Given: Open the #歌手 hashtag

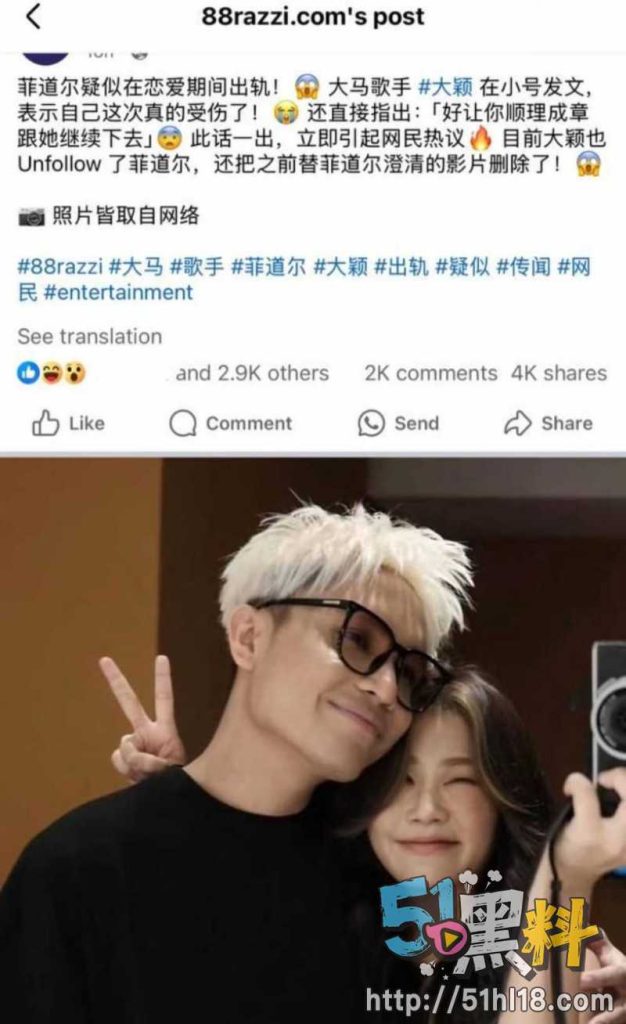Looking at the screenshot, I should (195, 266).
